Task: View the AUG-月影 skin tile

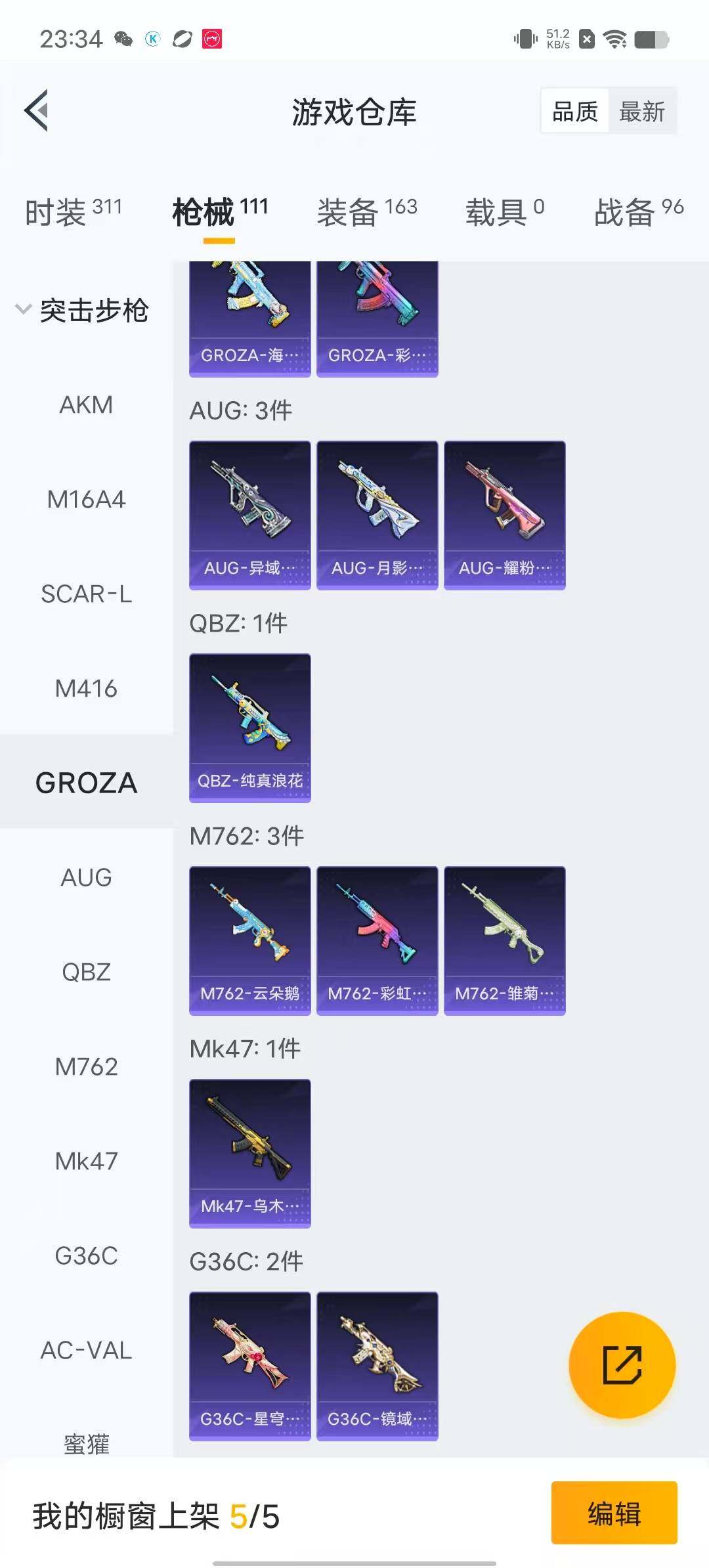Action: 377,515
